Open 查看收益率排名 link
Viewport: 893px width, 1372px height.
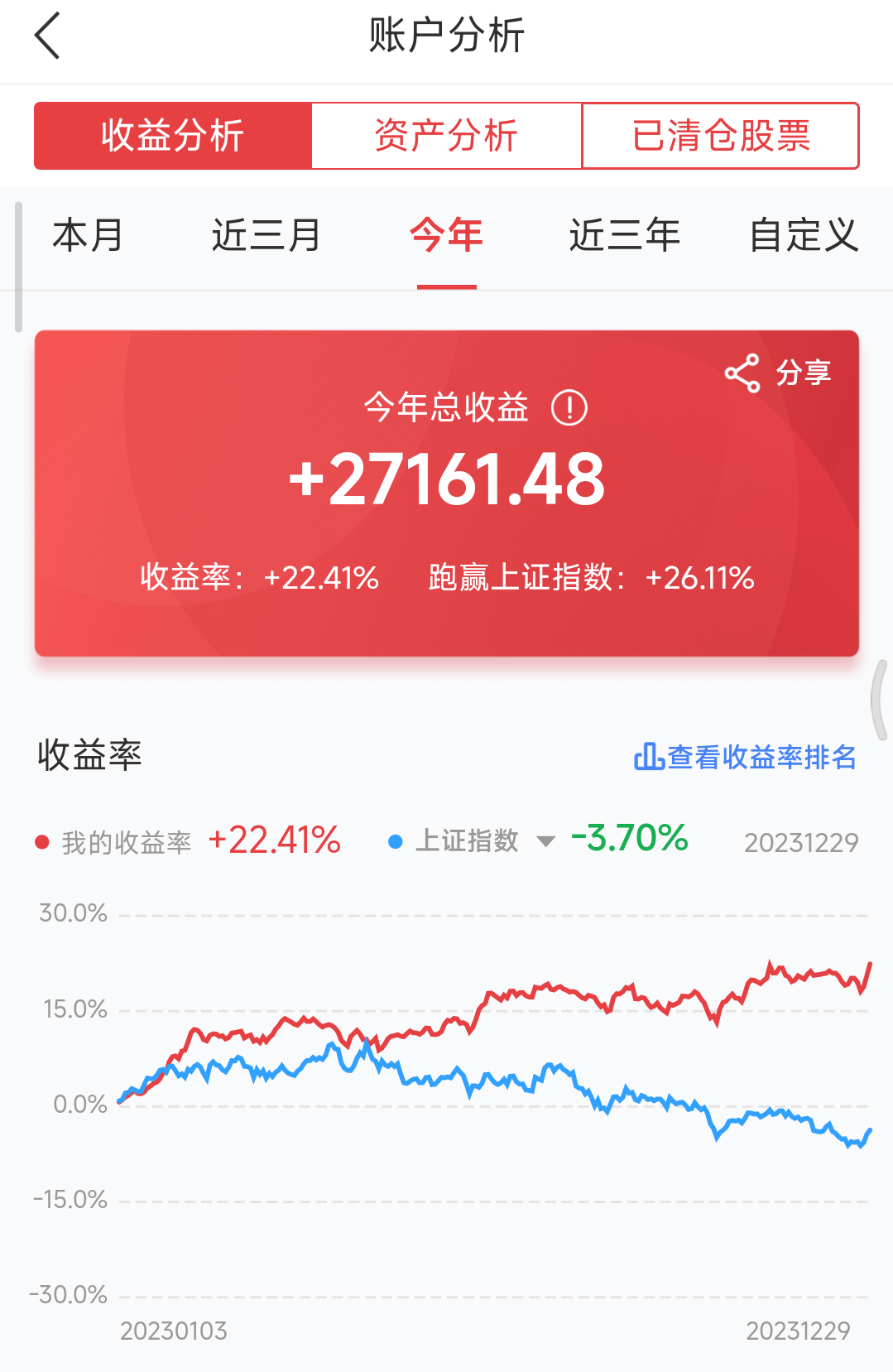(745, 757)
